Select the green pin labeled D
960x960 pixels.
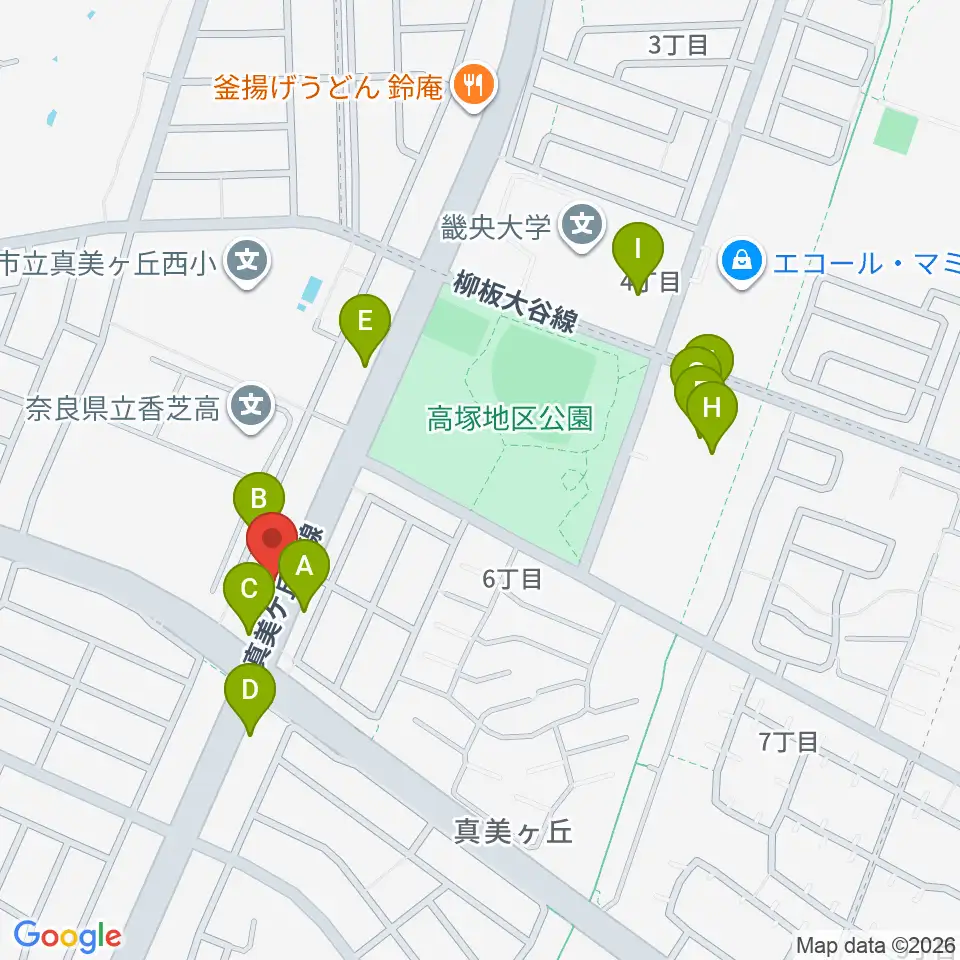250,692
